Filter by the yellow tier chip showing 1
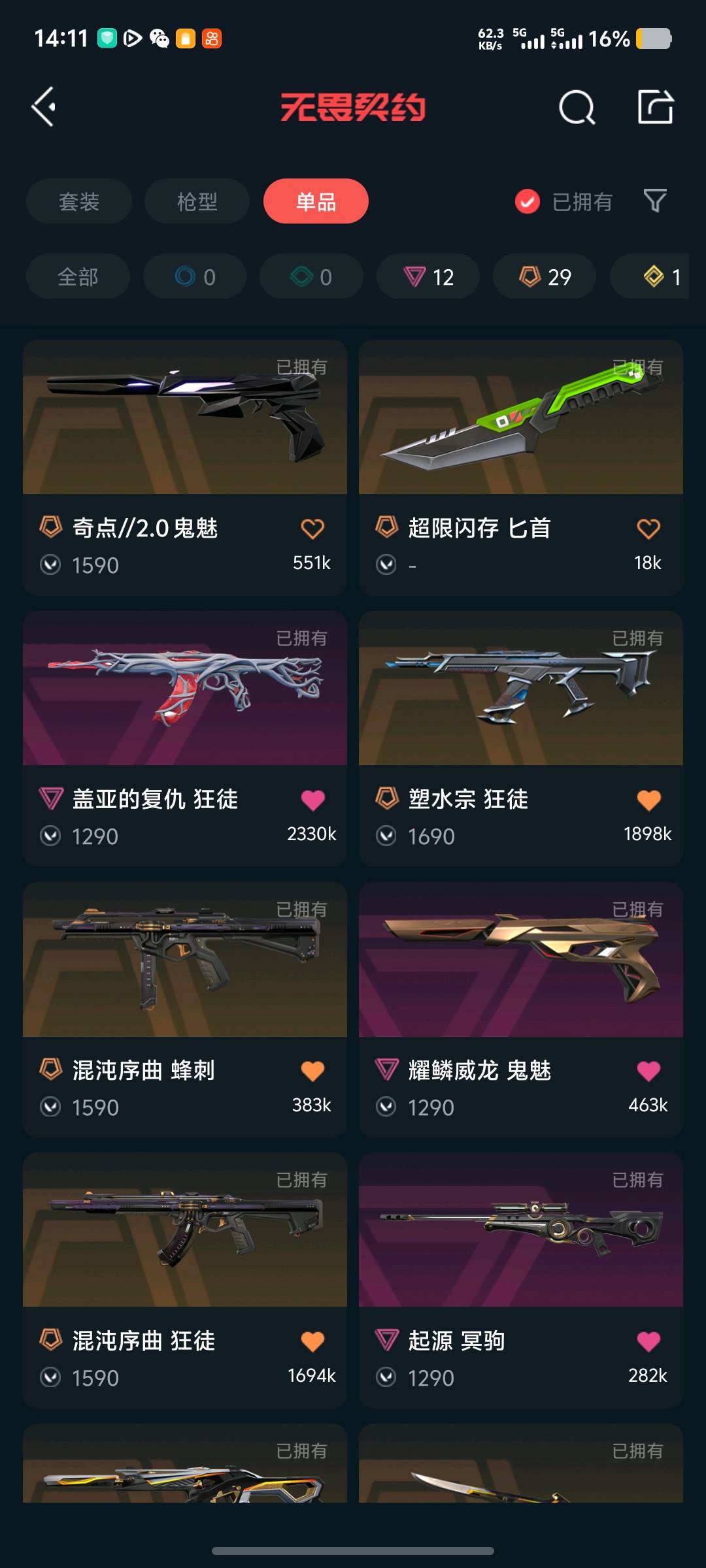 660,277
